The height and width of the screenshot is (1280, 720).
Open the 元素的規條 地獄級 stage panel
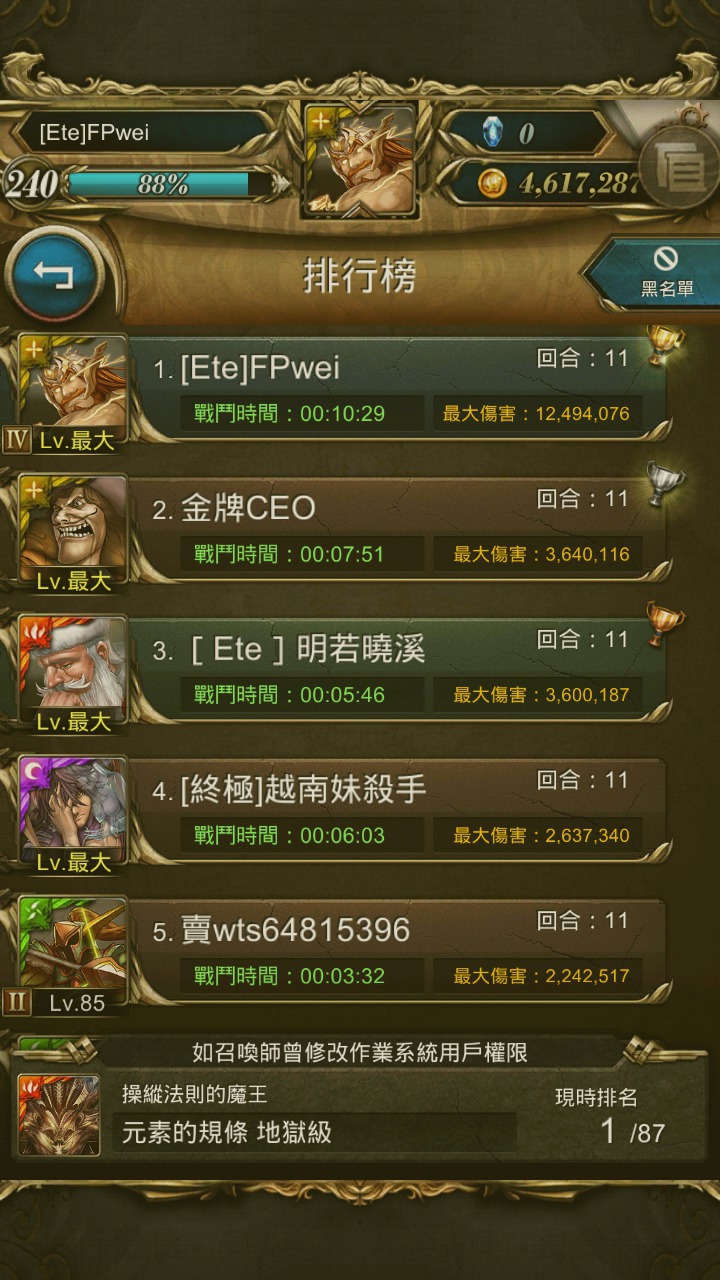(x=360, y=1112)
